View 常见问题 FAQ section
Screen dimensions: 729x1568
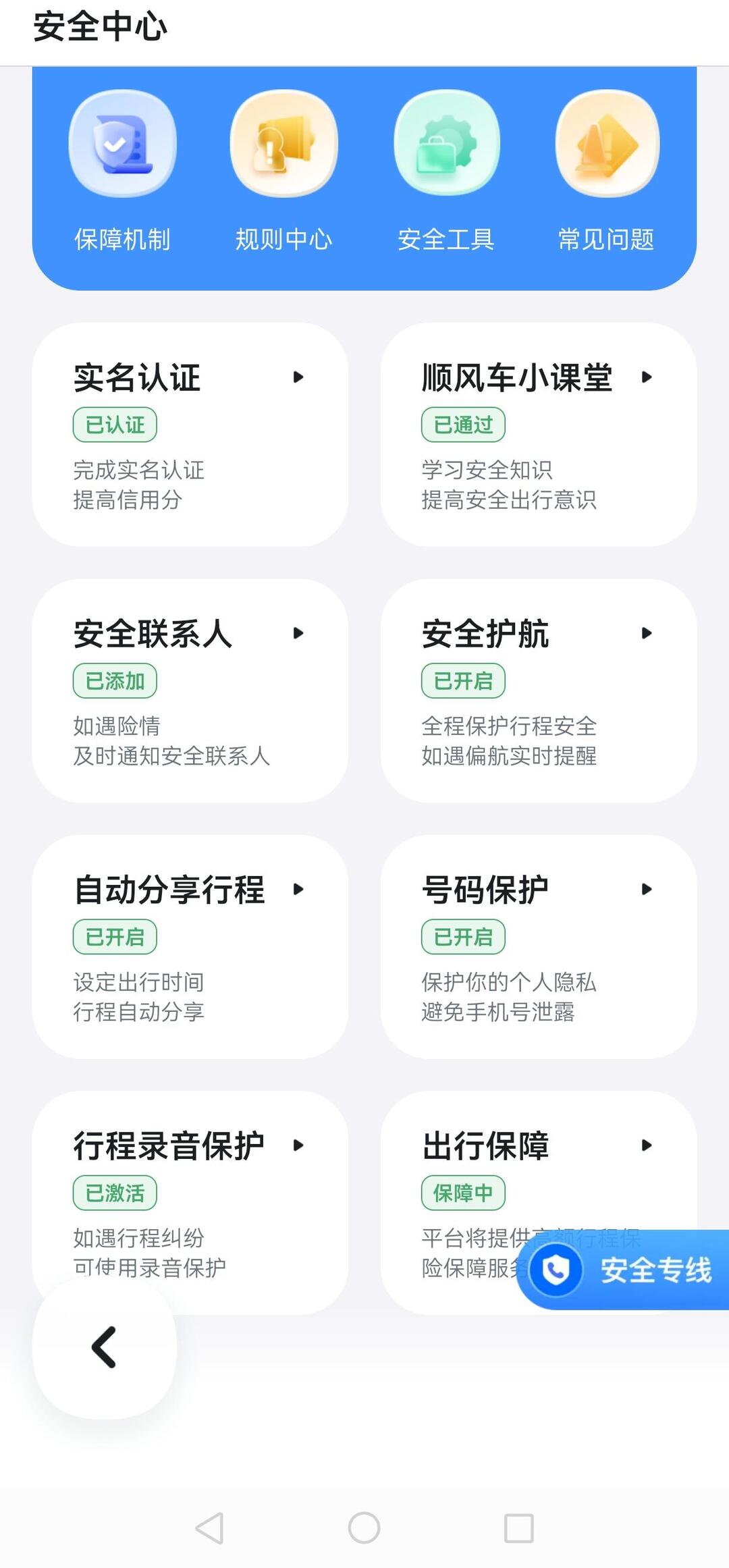pos(606,169)
